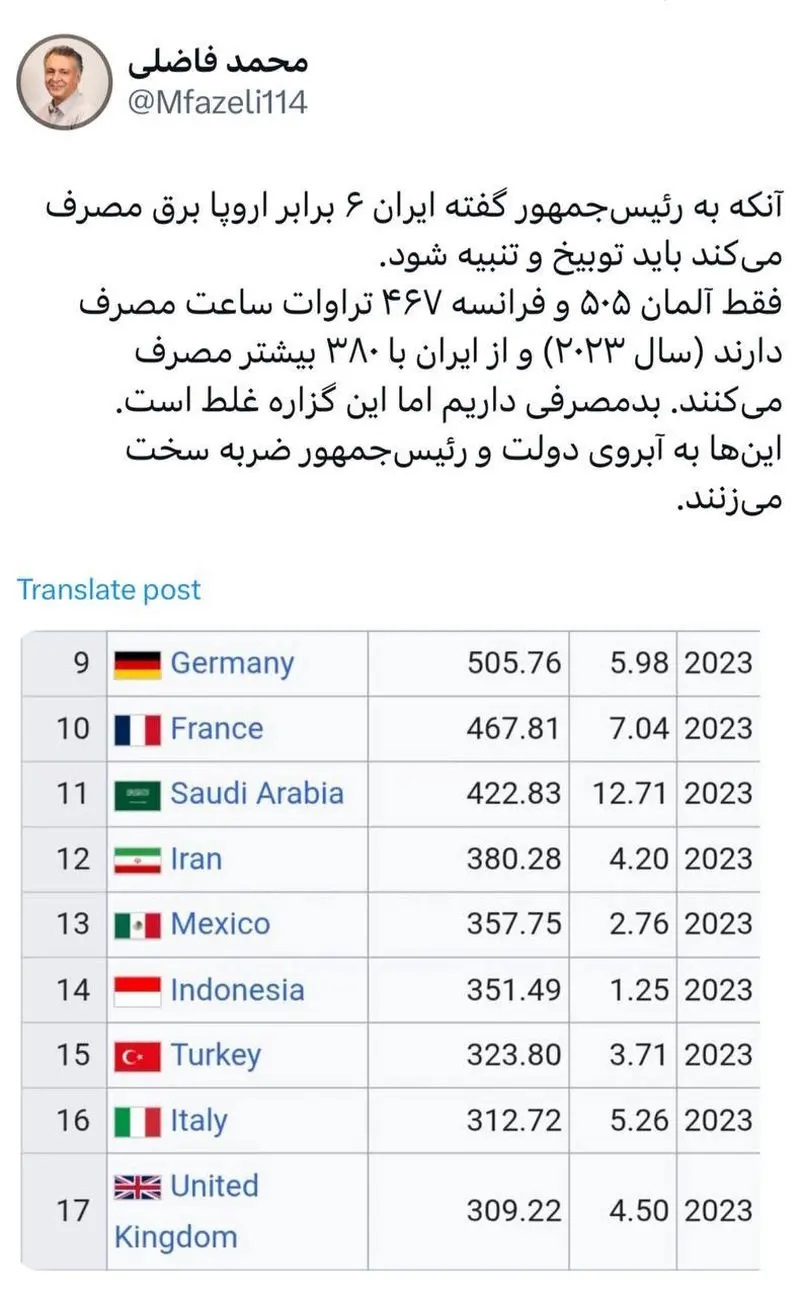Click the Iran flag icon
This screenshot has height=1296, width=800.
pyautogui.click(x=137, y=858)
